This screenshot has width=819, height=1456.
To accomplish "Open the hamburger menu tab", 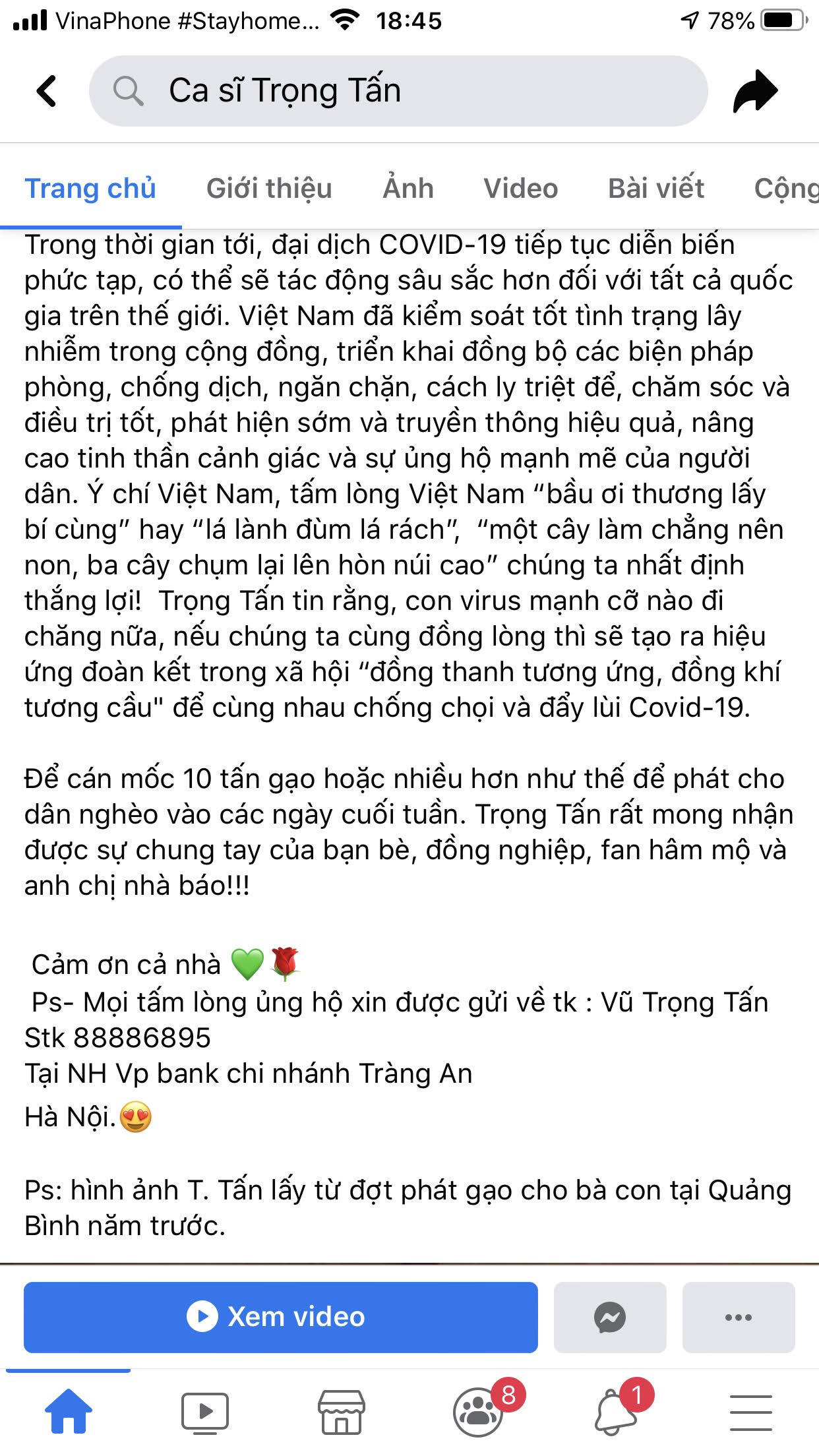I will (751, 1412).
